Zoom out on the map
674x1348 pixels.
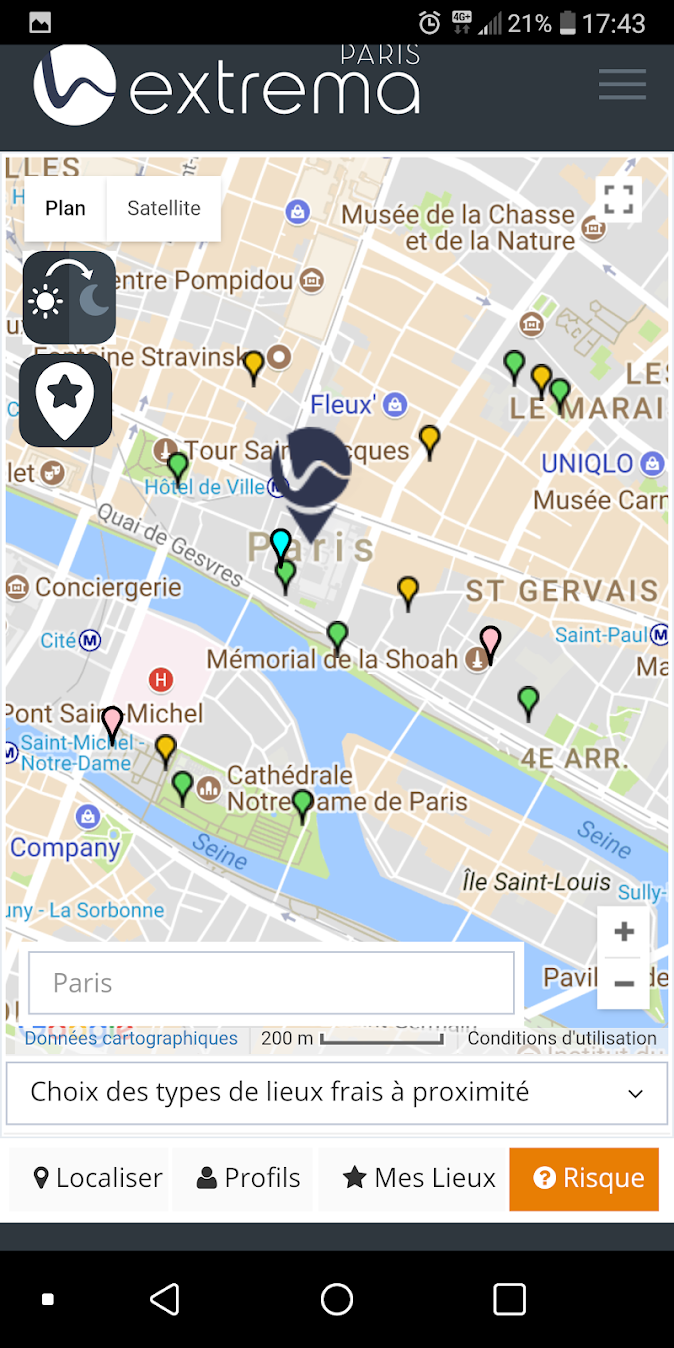point(624,984)
